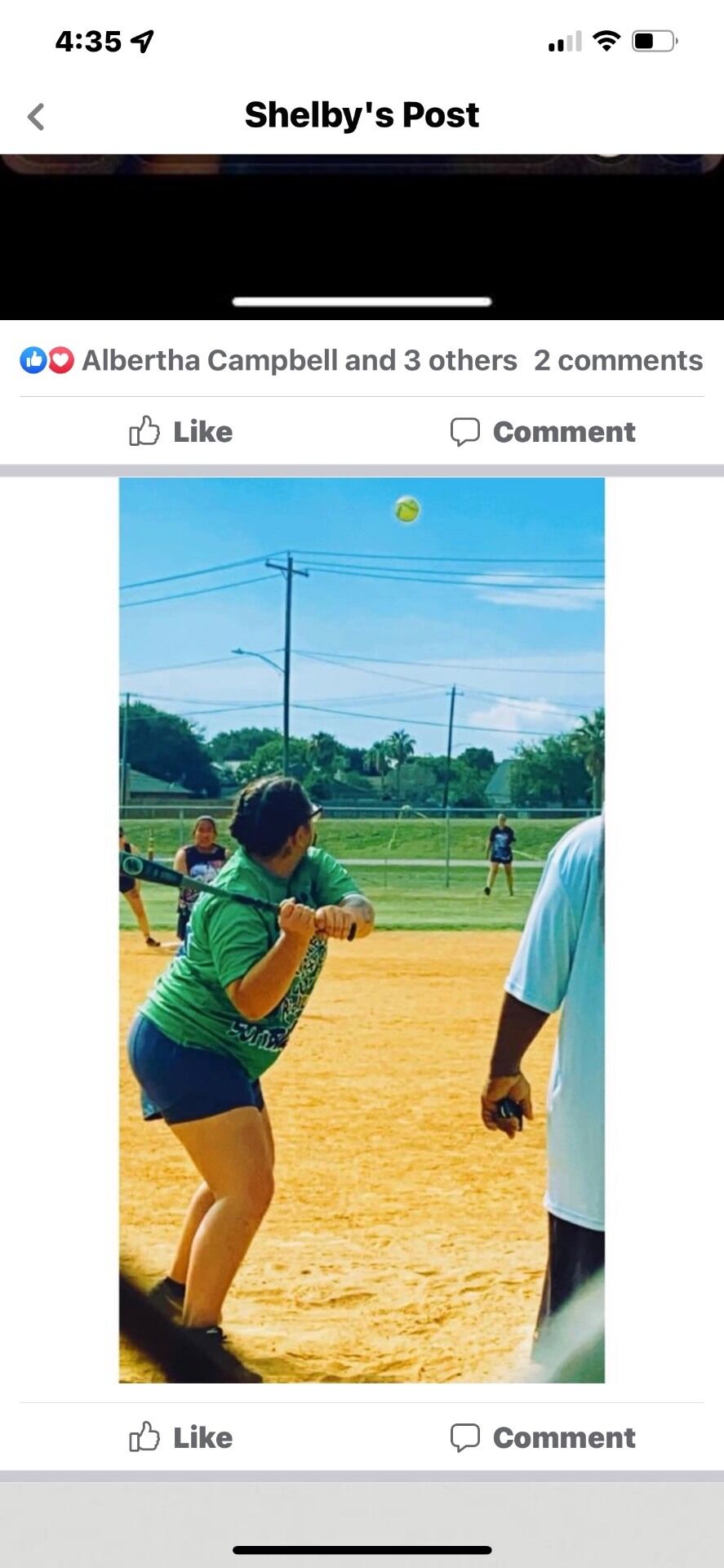
Task: Open the dark photo at the top
Action: tap(362, 237)
